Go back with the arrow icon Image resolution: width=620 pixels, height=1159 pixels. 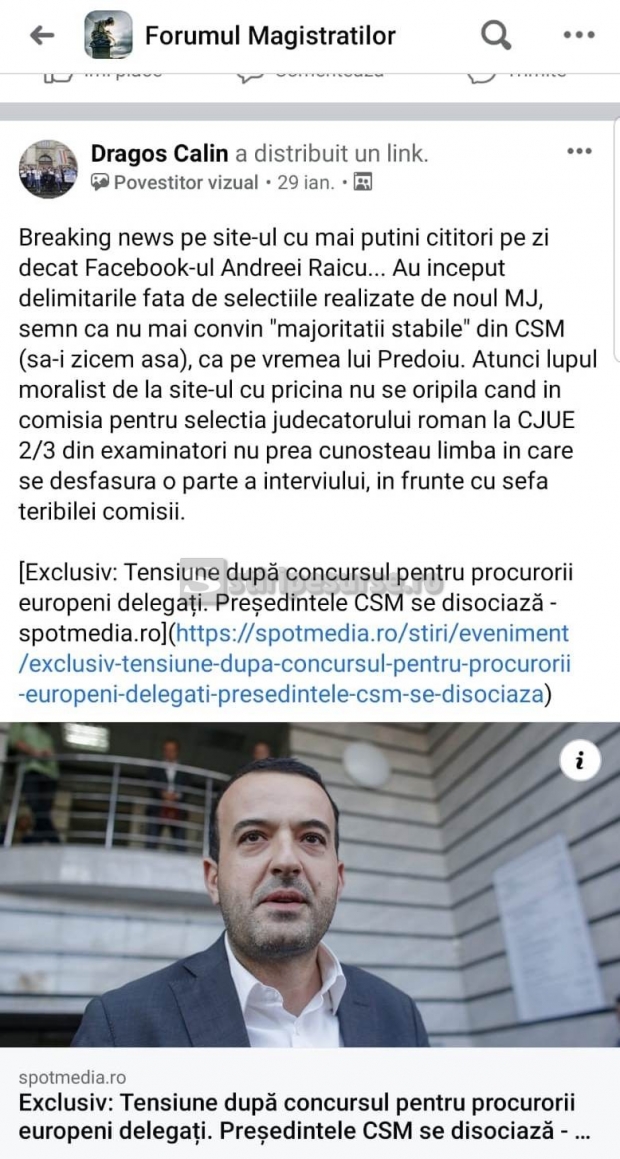(x=41, y=36)
